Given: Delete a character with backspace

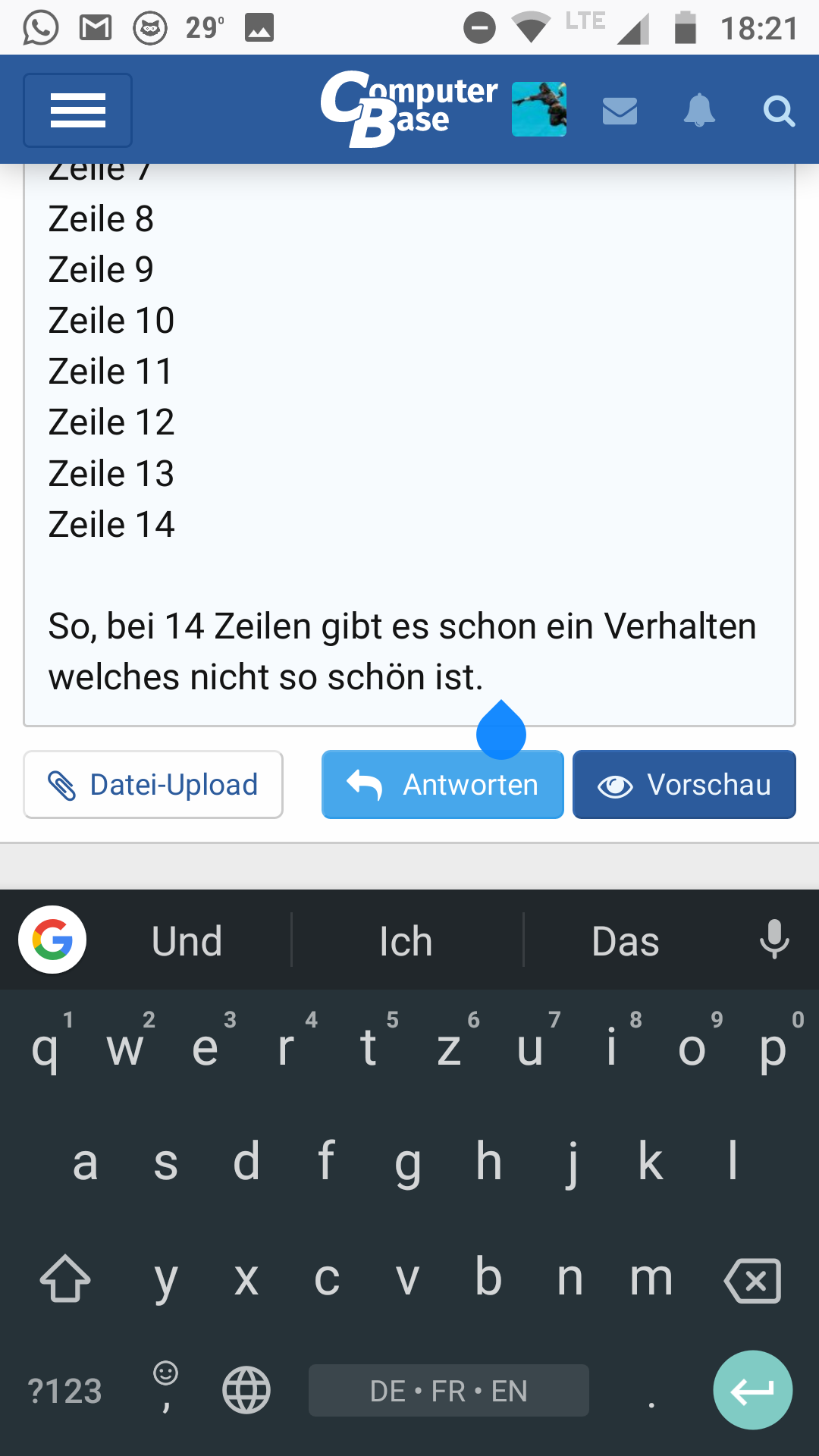Looking at the screenshot, I should click(752, 1281).
